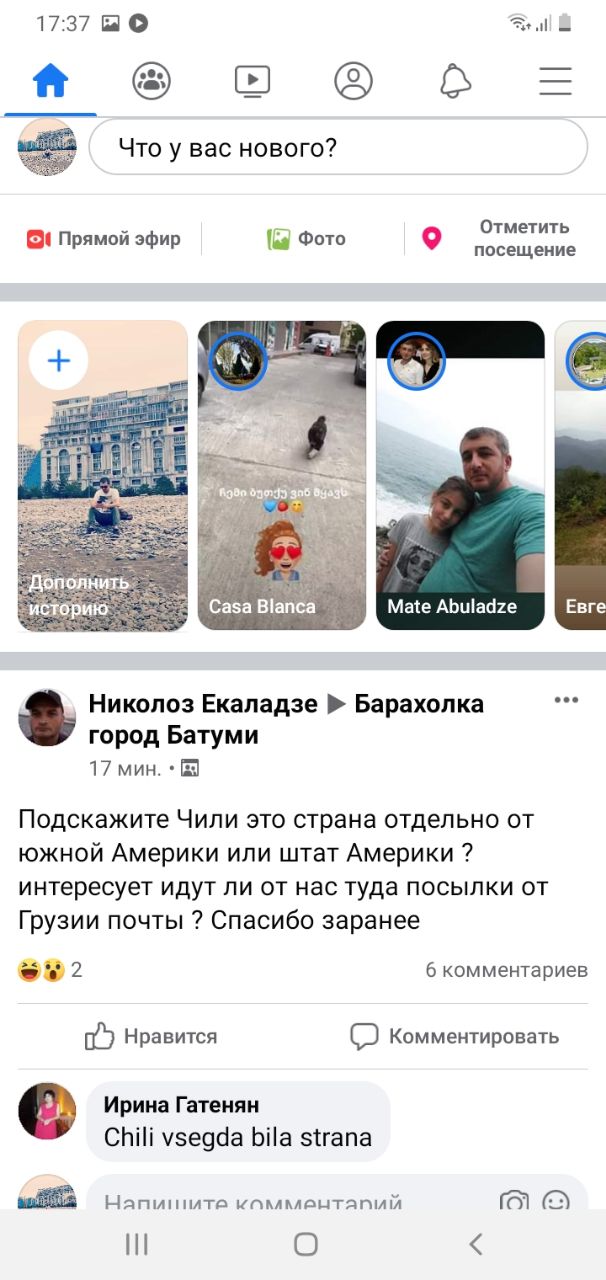Go to the Profile tab

353,81
